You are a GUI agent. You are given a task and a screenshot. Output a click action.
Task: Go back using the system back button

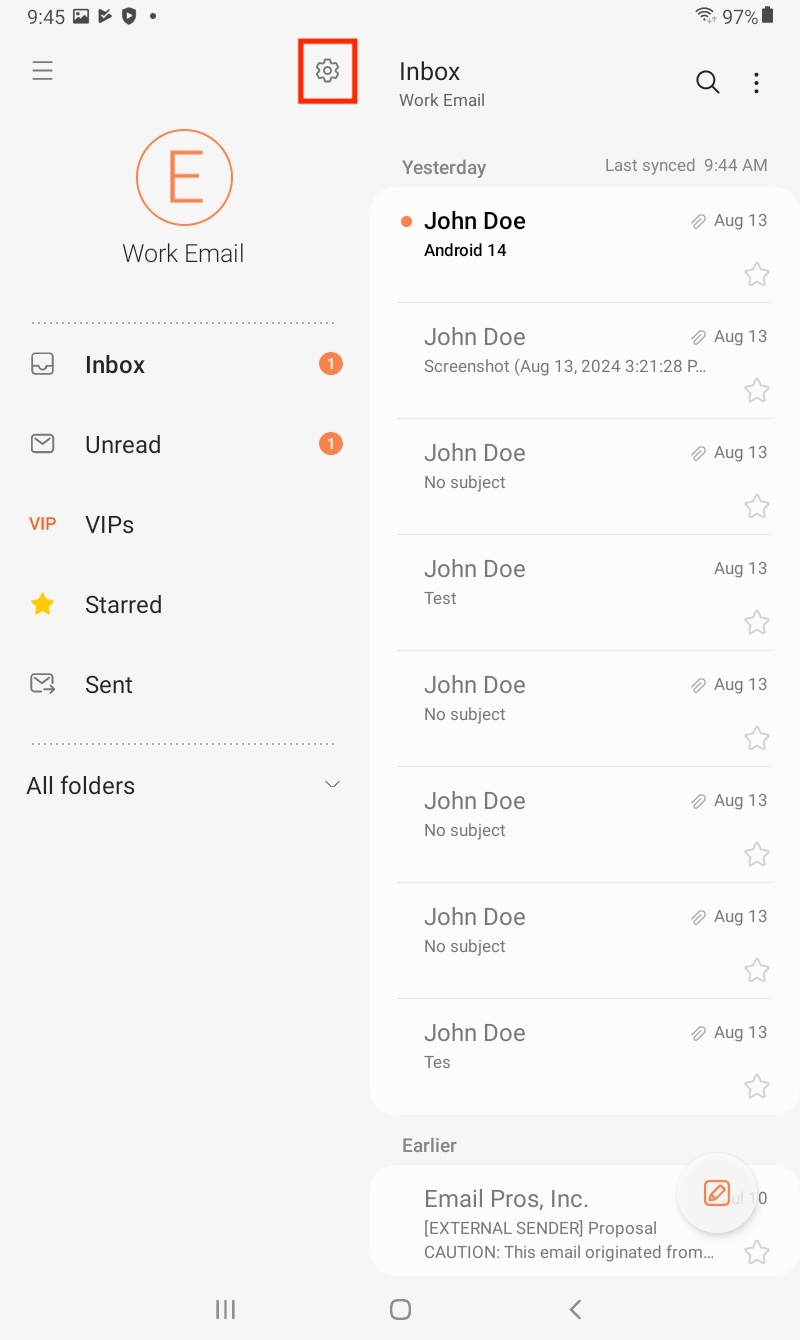pos(575,1309)
